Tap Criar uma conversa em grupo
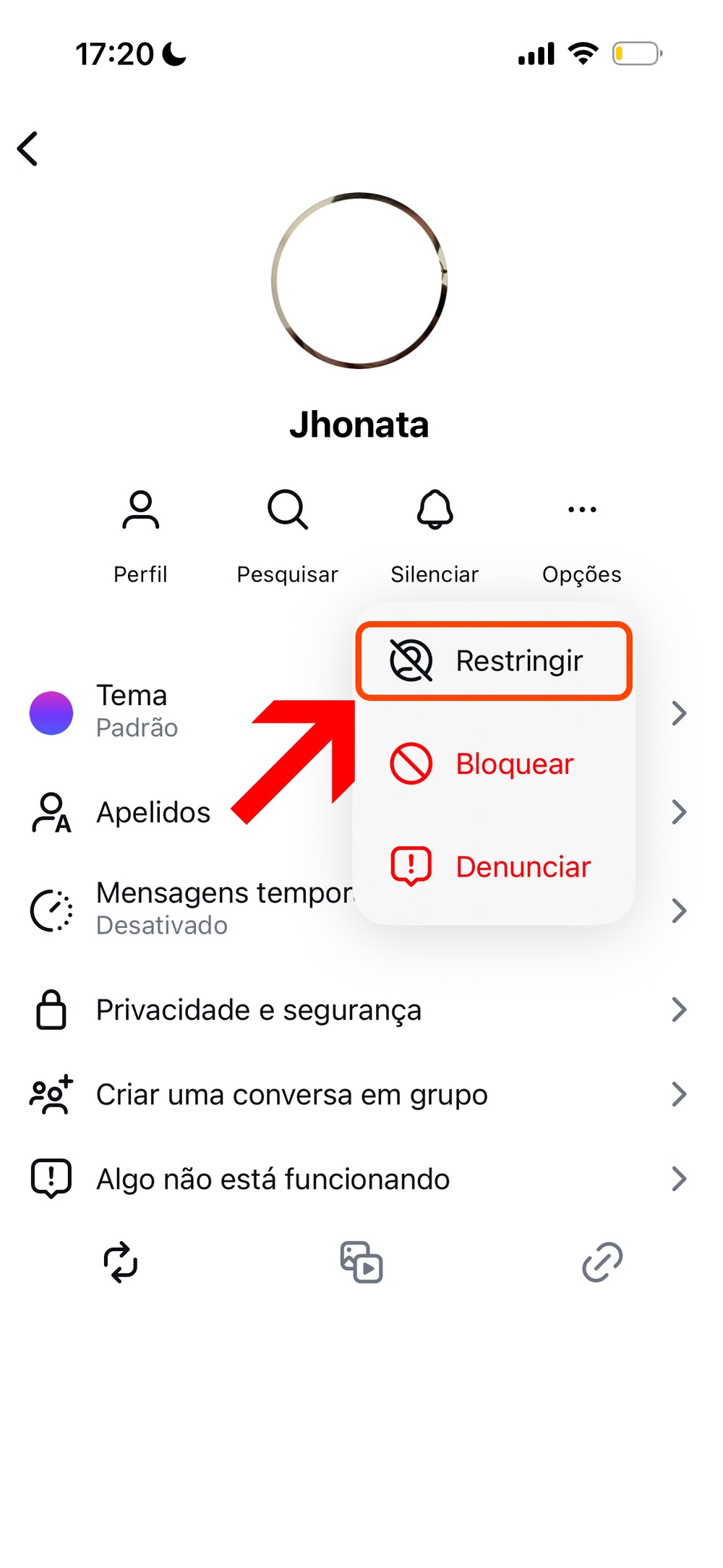Screen dimensions: 723x1568 coord(291,1094)
